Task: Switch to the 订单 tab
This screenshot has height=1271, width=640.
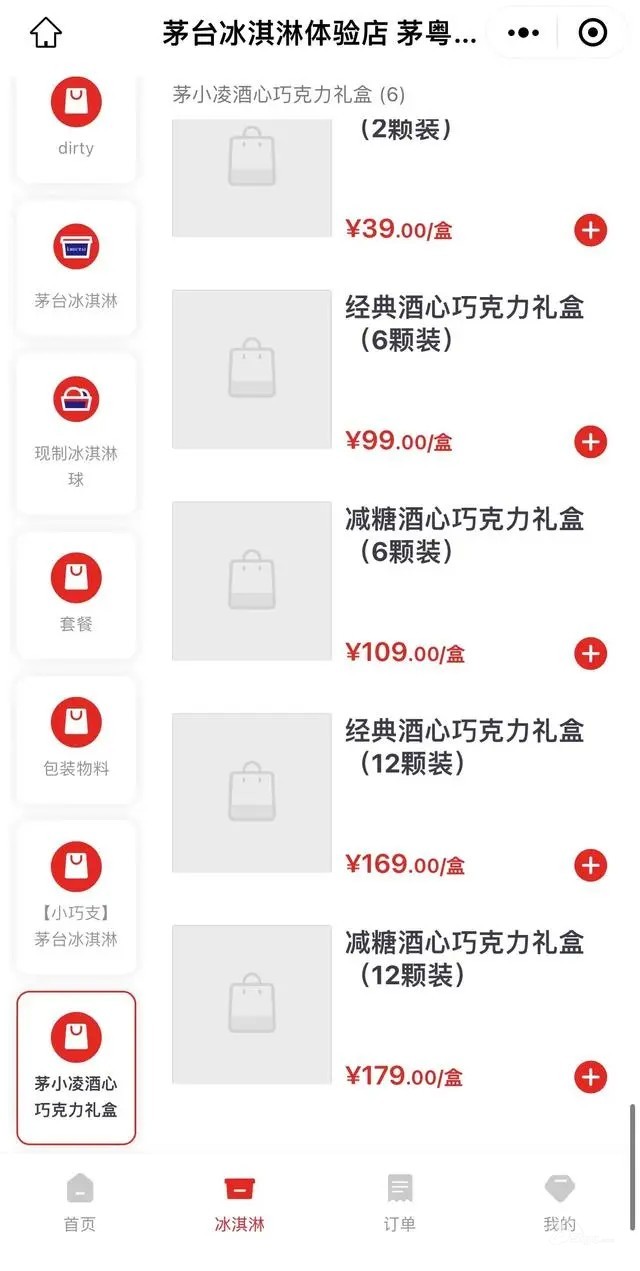Action: (400, 1203)
